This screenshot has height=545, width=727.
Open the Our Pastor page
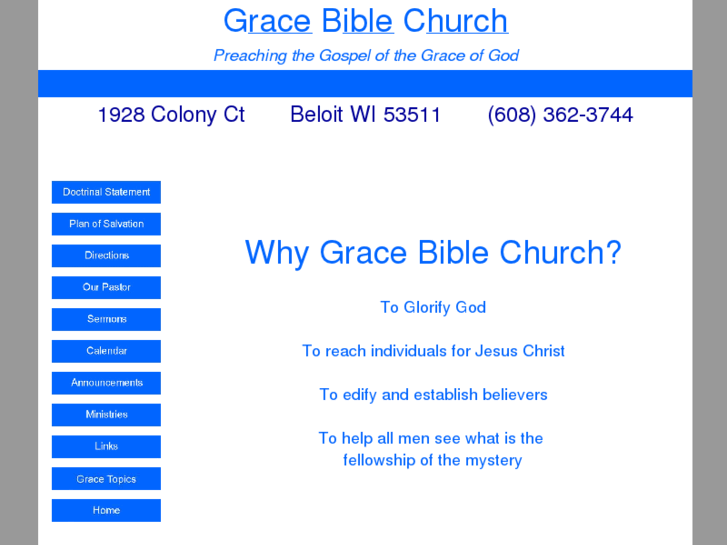pyautogui.click(x=106, y=287)
